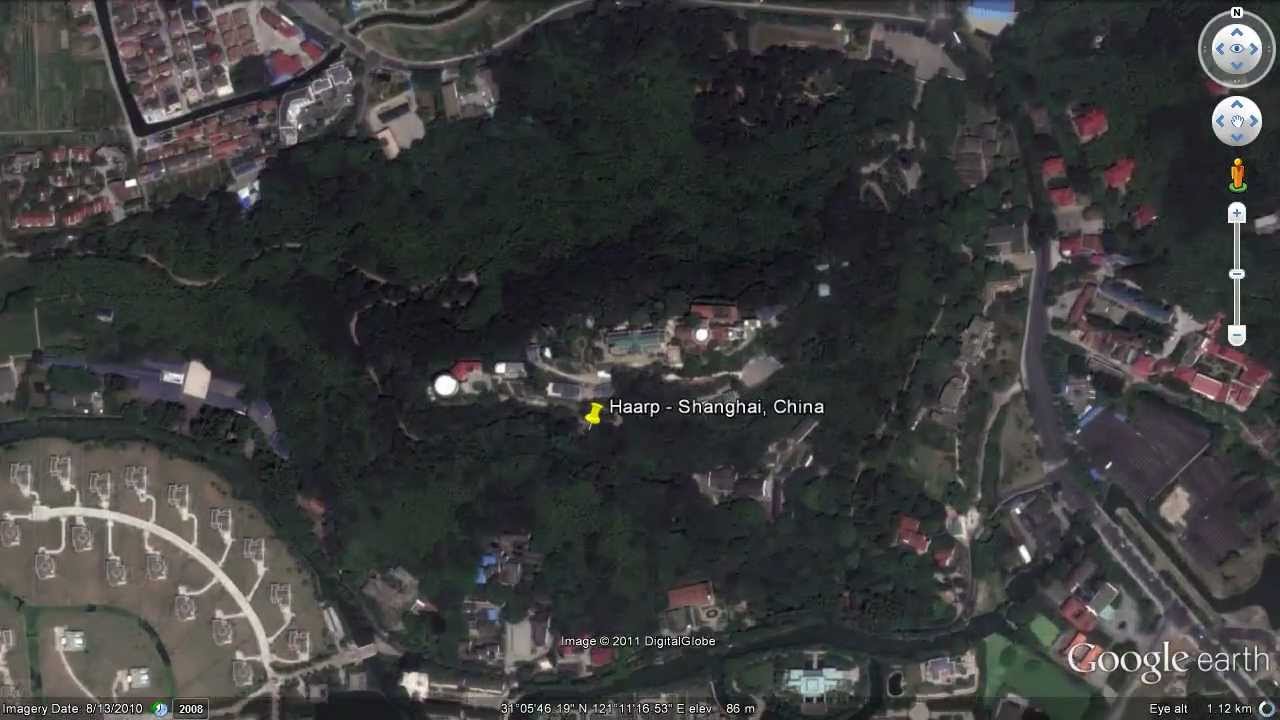Tap the N on the compass ring
The image size is (1280, 720).
pos(1237,13)
